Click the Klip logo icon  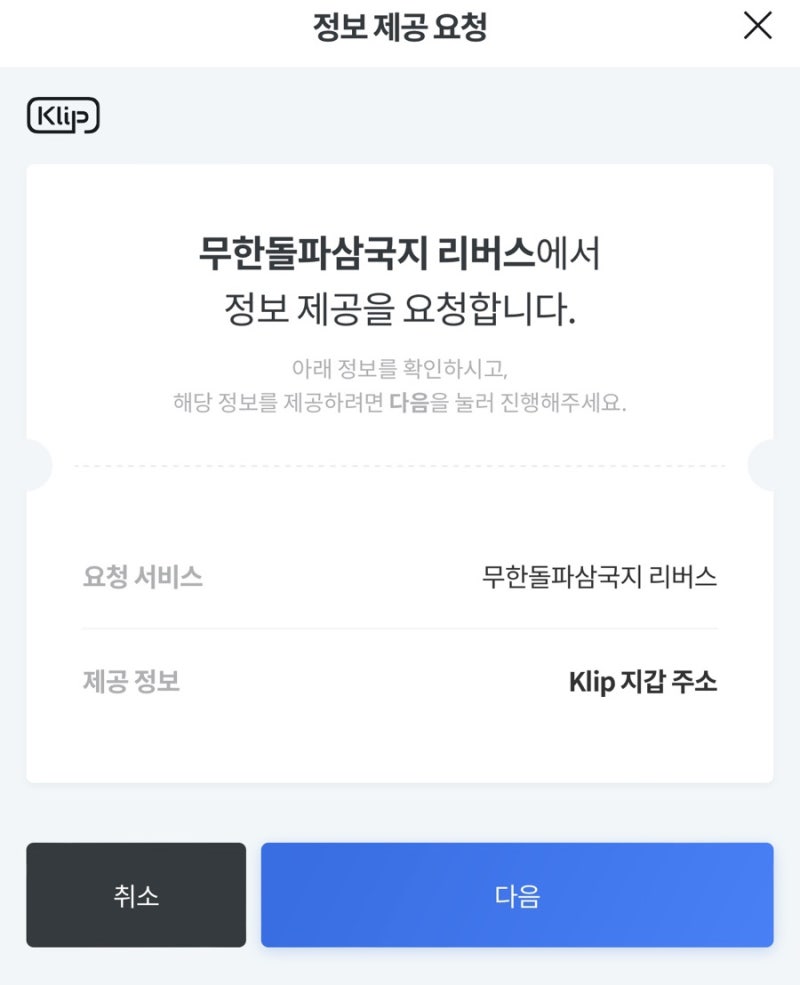coord(64,116)
